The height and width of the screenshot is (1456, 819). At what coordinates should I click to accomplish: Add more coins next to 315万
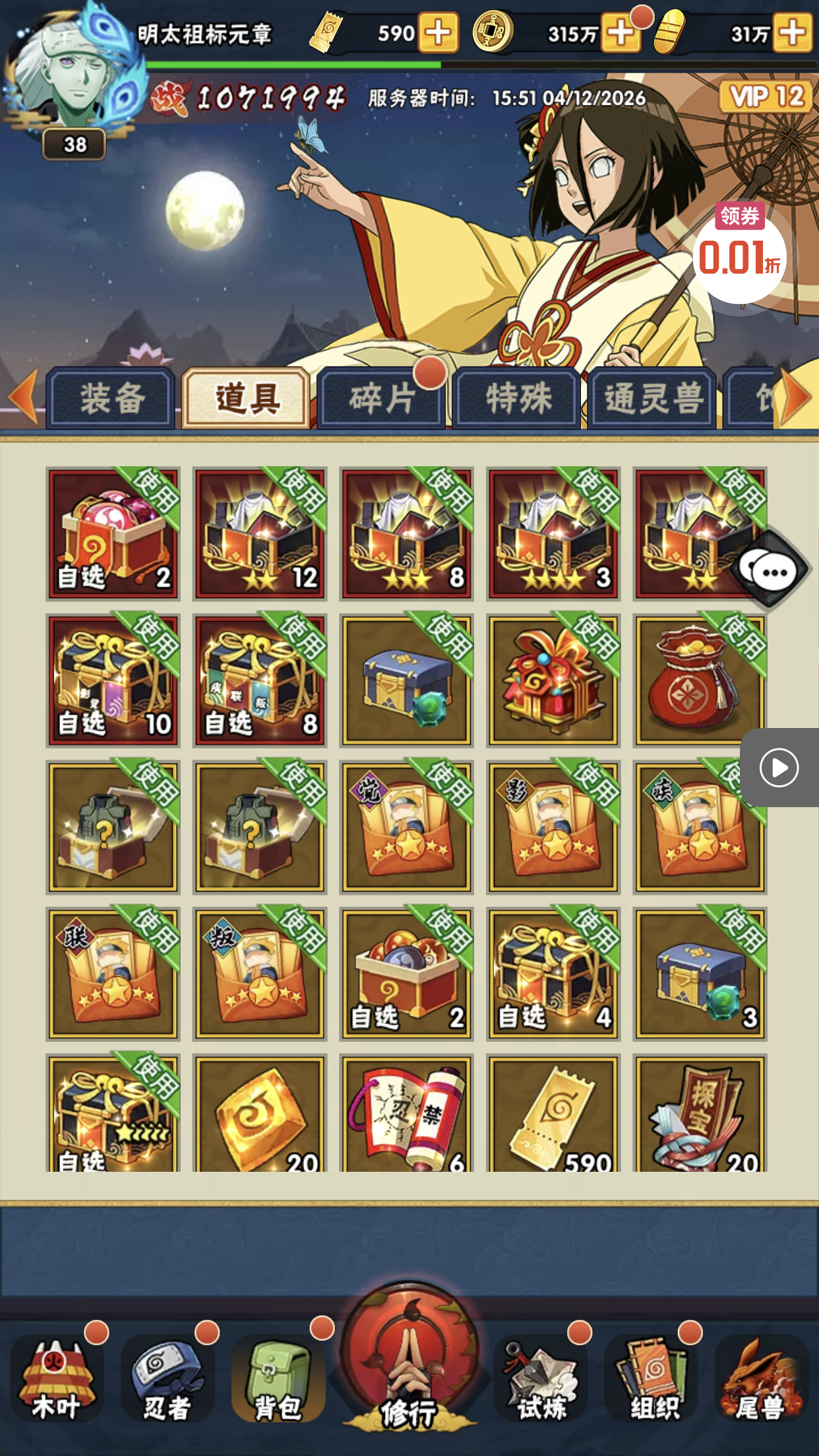[620, 32]
